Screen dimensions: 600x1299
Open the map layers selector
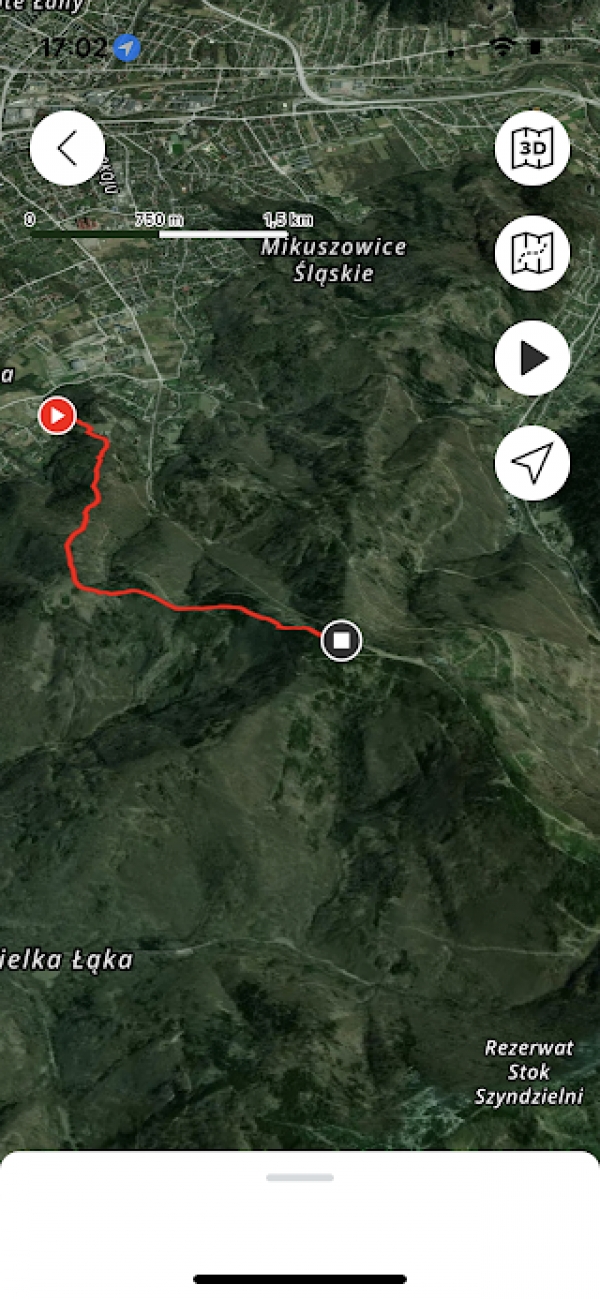[x=532, y=253]
